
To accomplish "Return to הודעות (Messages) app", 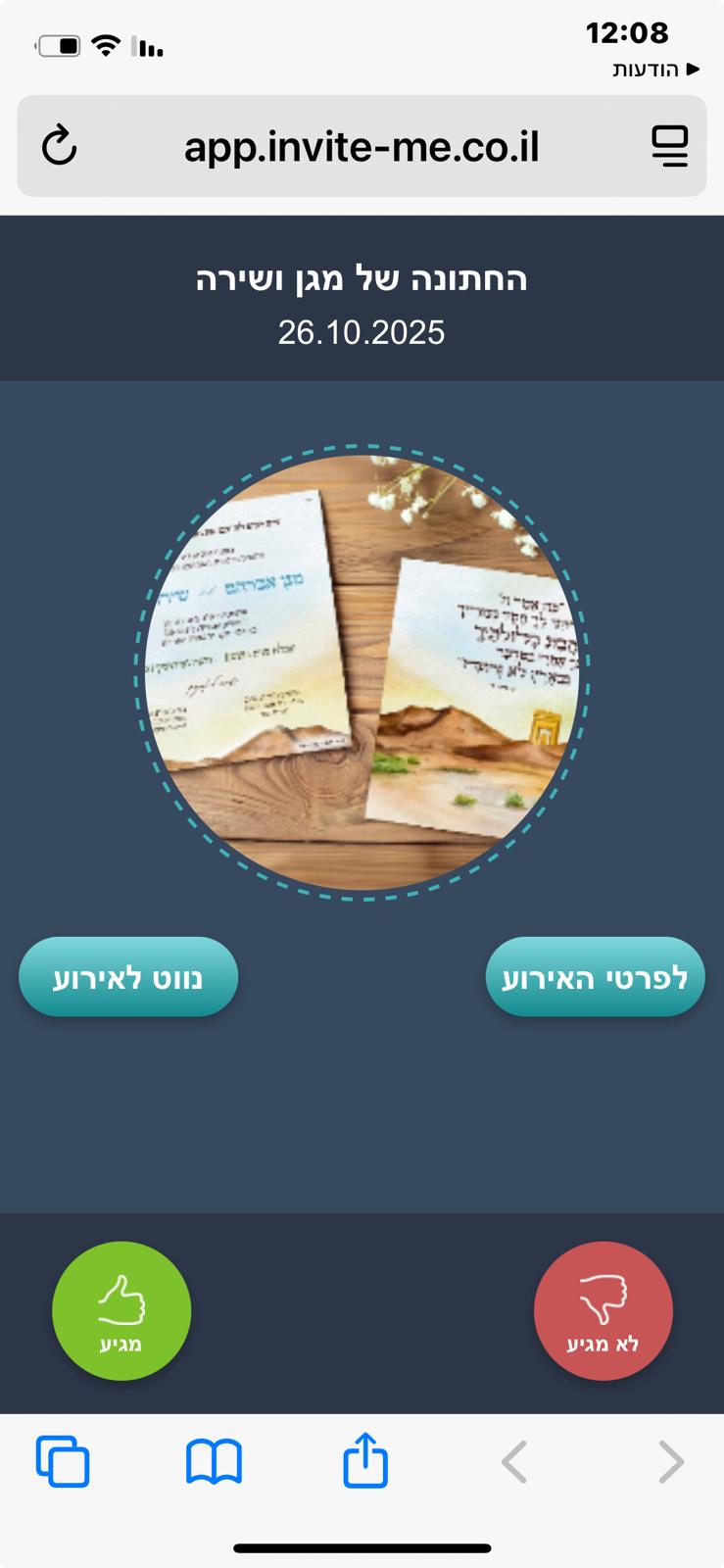I will tap(655, 70).
